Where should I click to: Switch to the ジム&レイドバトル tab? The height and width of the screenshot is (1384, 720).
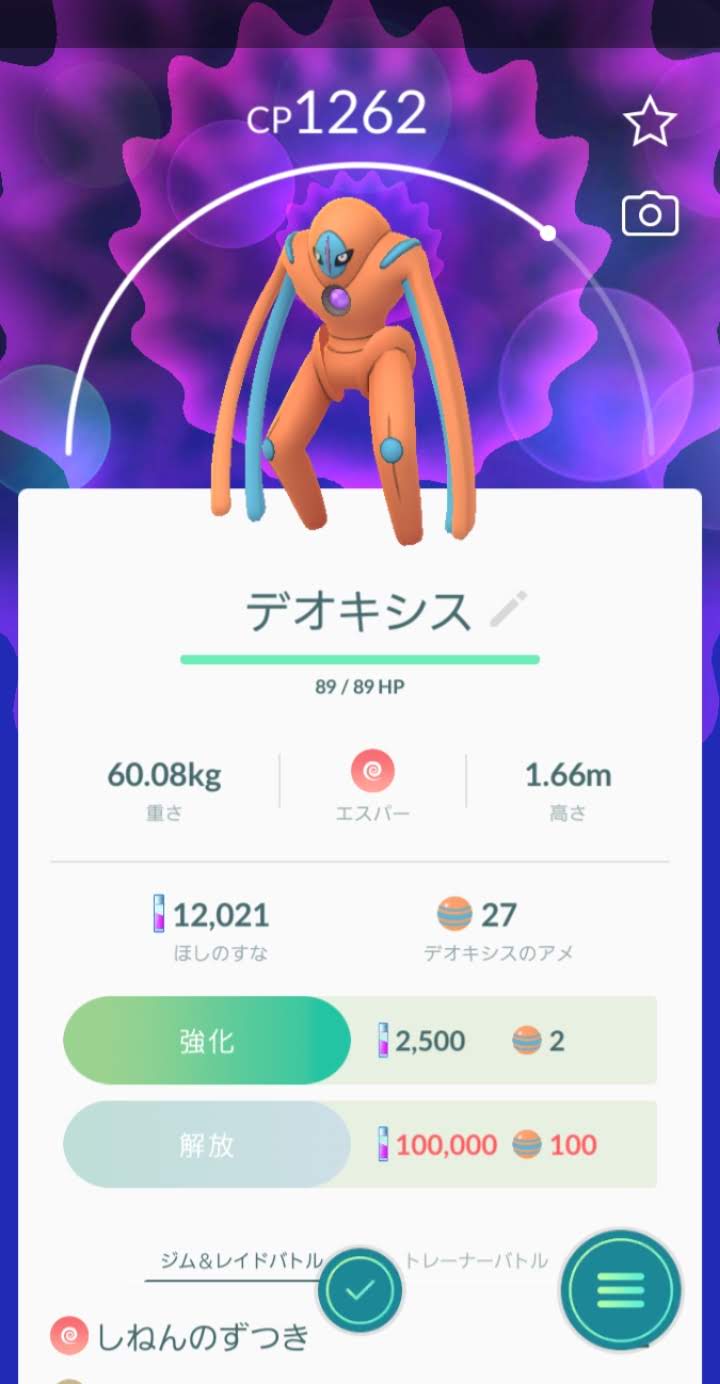(242, 1260)
